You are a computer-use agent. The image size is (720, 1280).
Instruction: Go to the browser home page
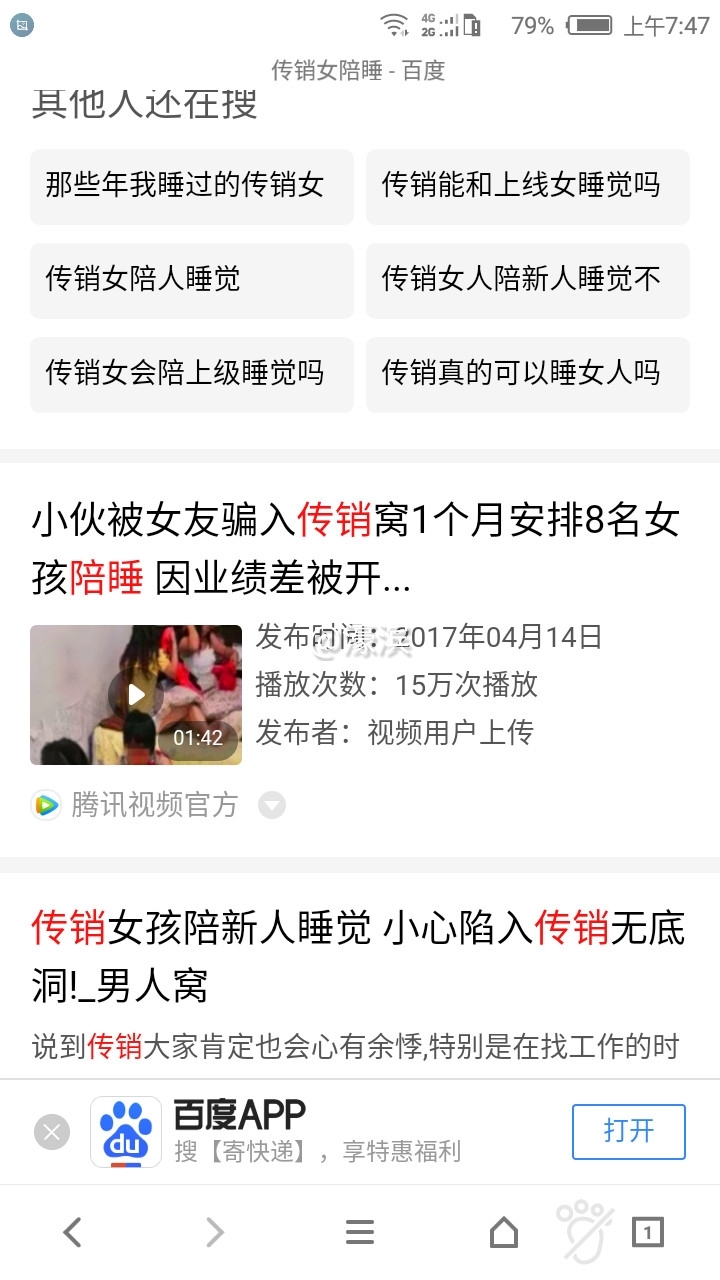504,1233
